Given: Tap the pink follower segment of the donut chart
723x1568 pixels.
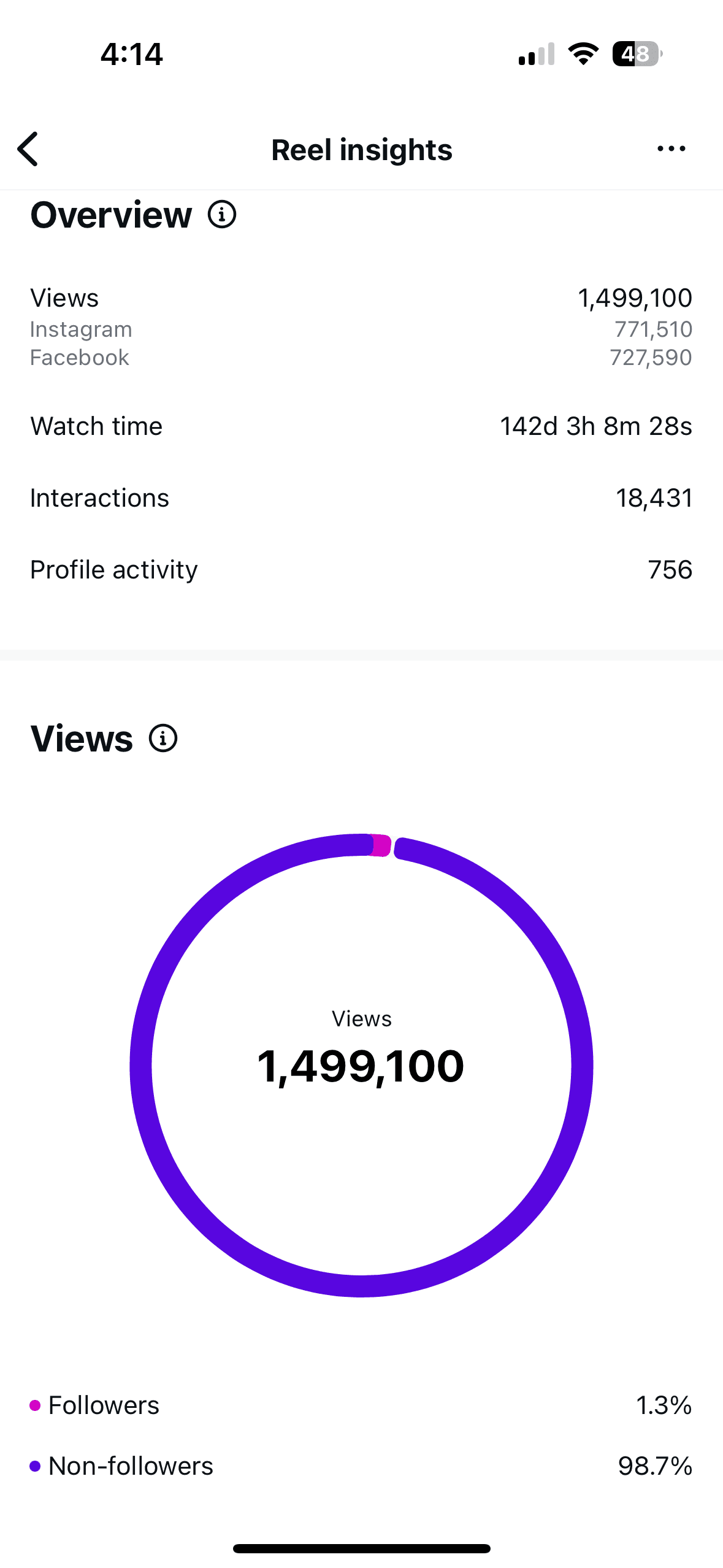Looking at the screenshot, I should pos(381,844).
